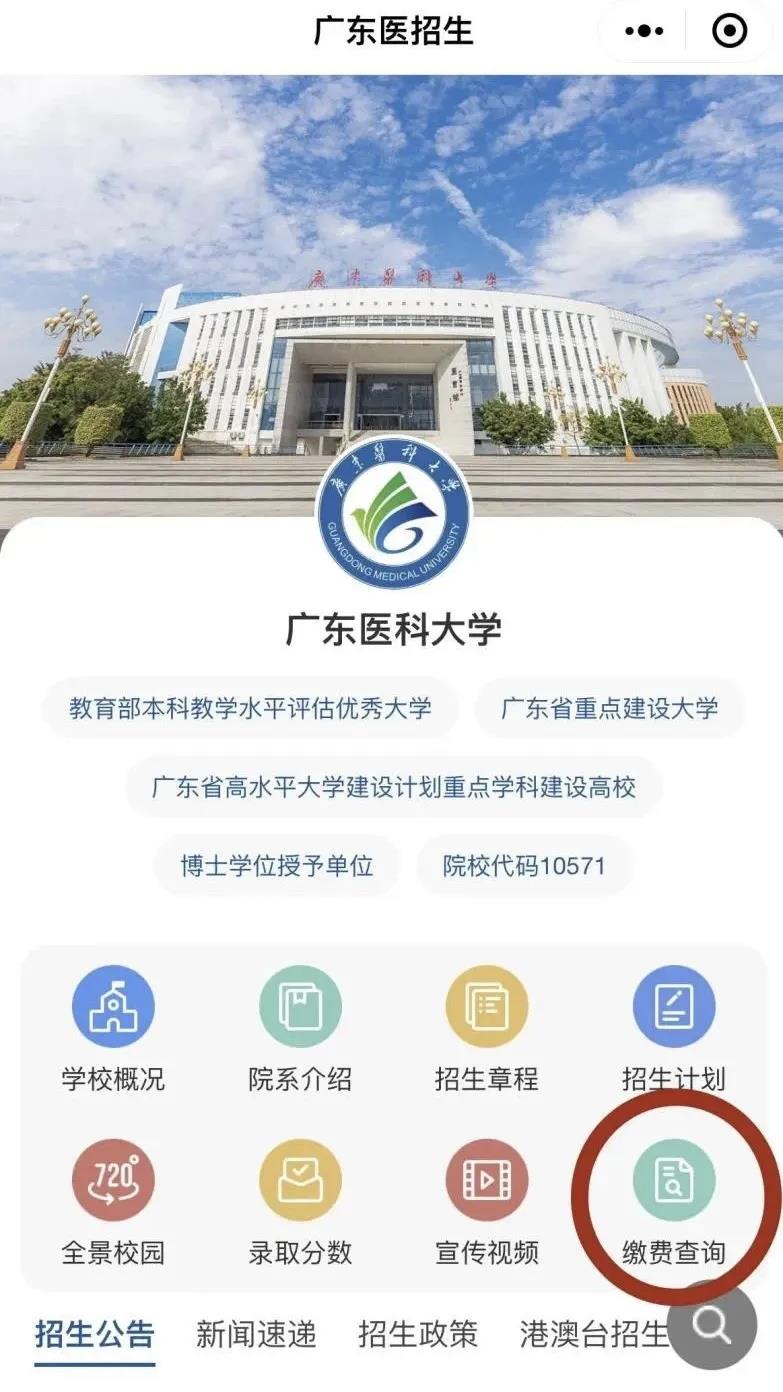Tap the floating search magnifier button
This screenshot has height=1392, width=783.
713,1326
